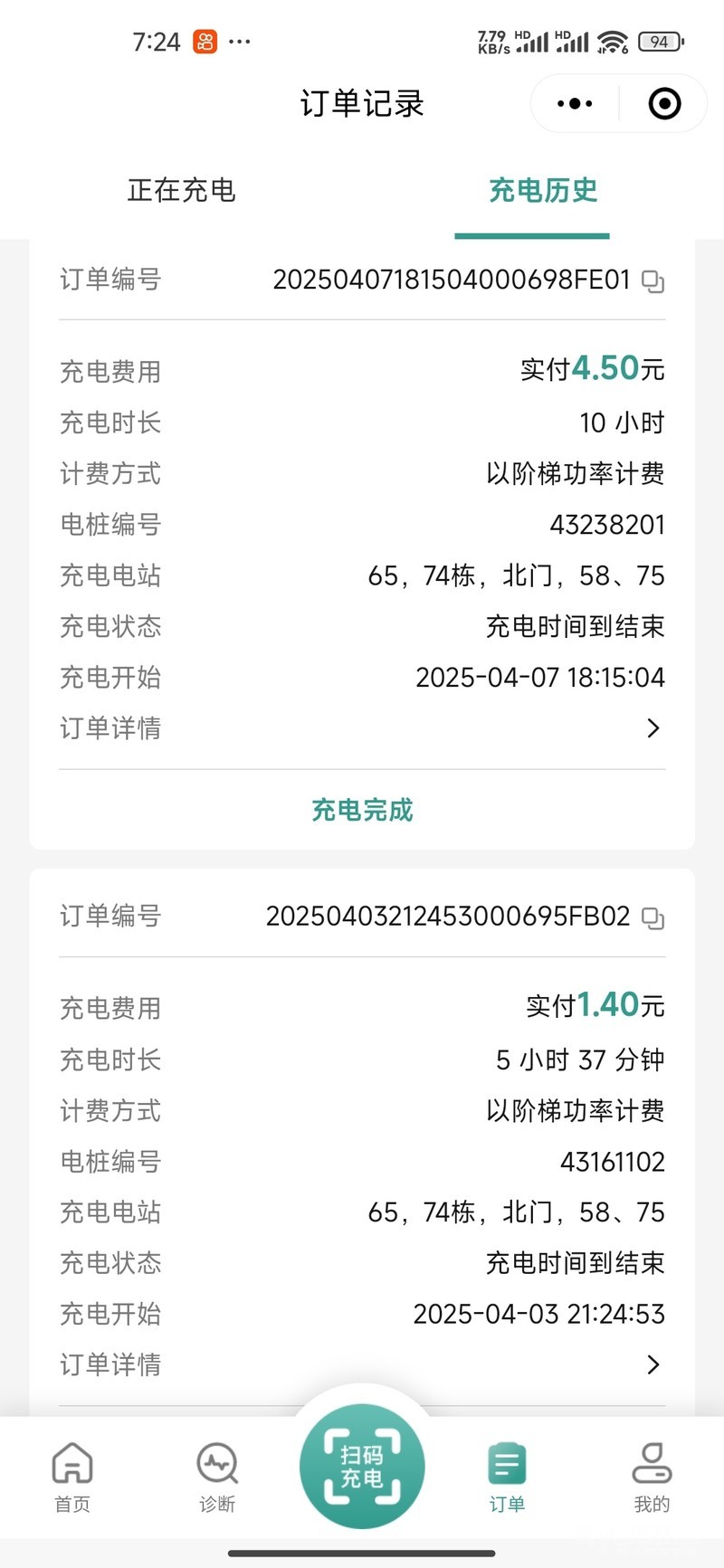This screenshot has height=1568, width=724.
Task: Go to the 首页 tab
Action: [x=72, y=1477]
